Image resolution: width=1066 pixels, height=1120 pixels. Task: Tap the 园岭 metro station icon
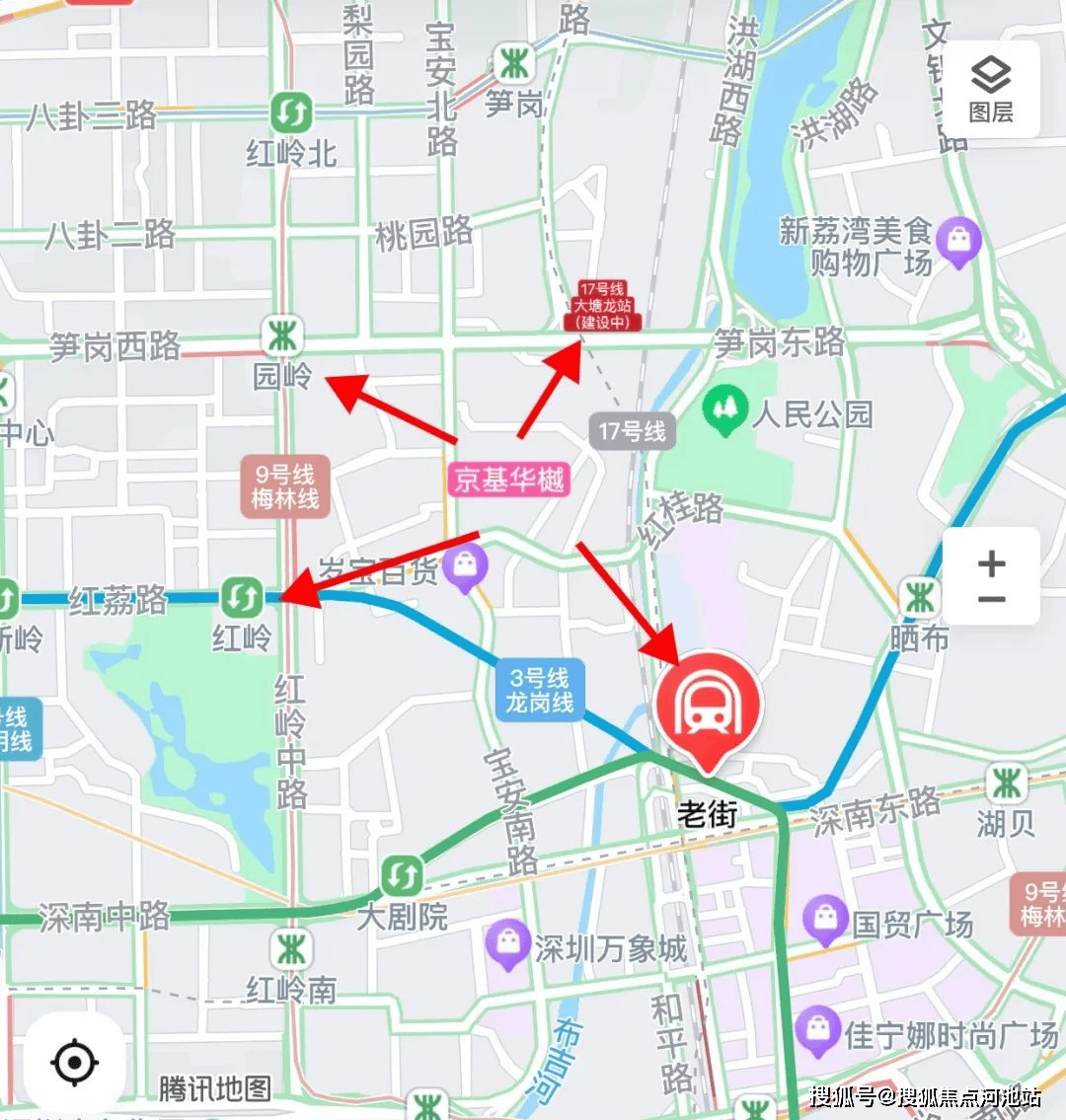[x=282, y=337]
